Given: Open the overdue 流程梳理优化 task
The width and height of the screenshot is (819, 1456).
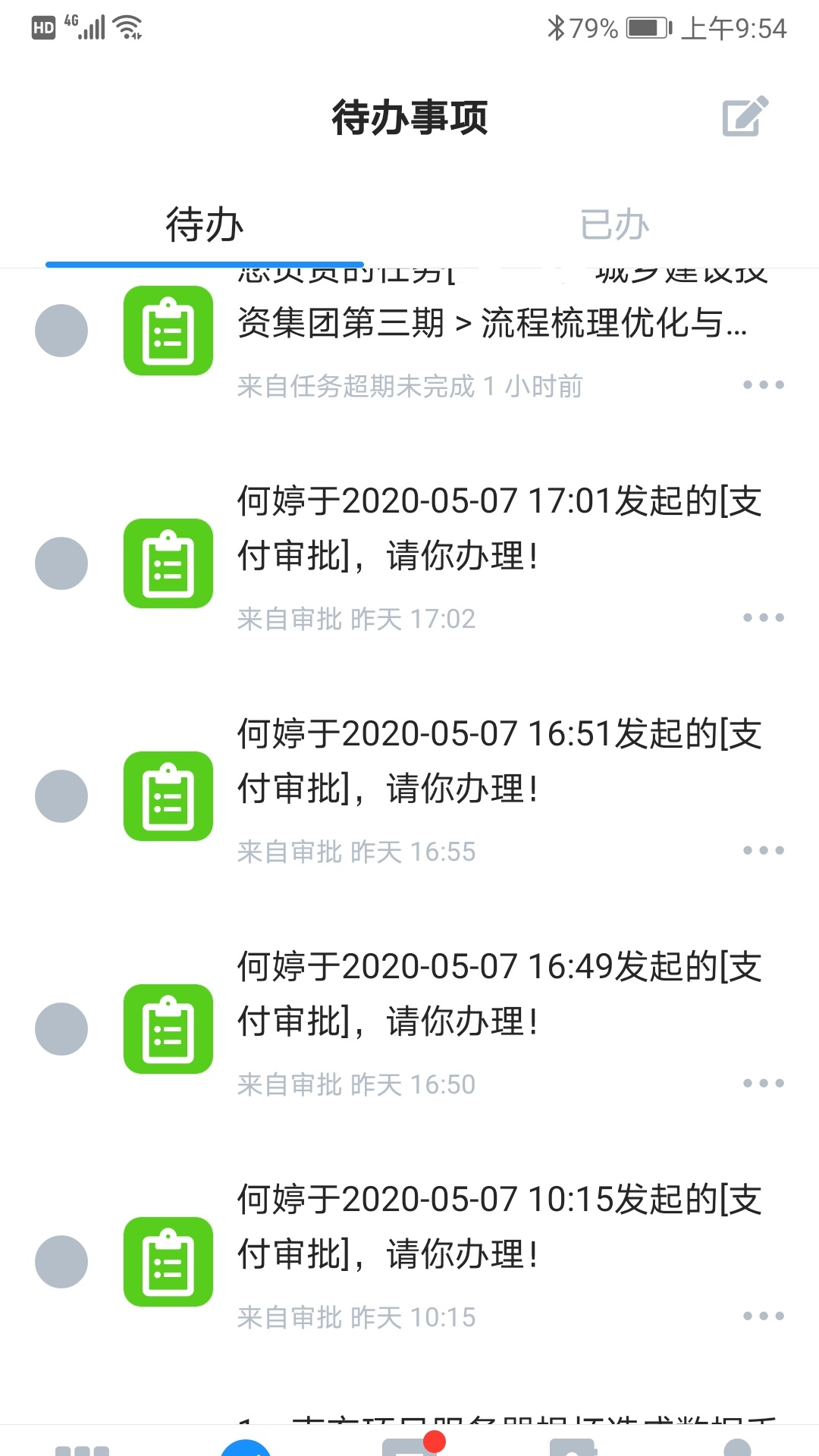Looking at the screenshot, I should tap(493, 318).
